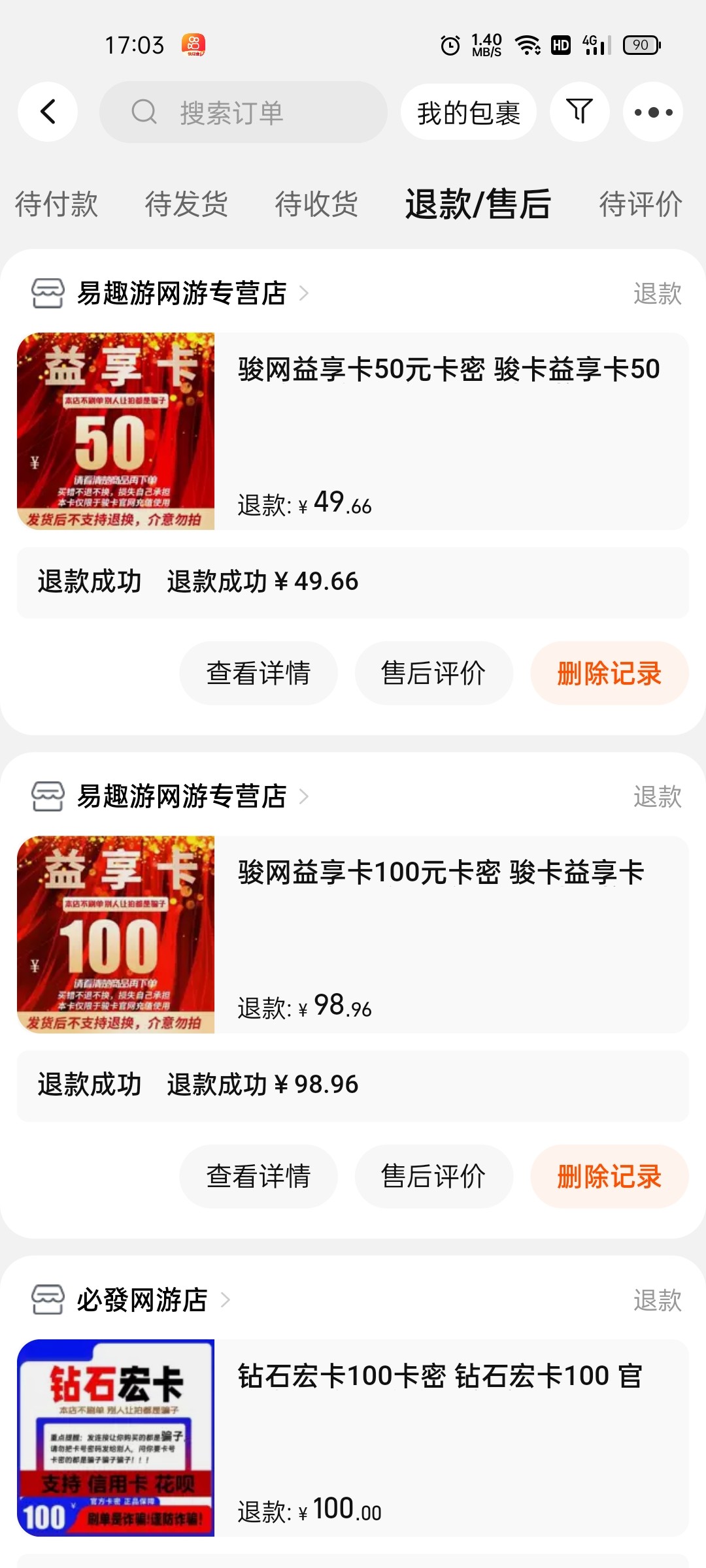Delete the ¥49.66 refund record
The height and width of the screenshot is (1568, 706).
point(609,674)
